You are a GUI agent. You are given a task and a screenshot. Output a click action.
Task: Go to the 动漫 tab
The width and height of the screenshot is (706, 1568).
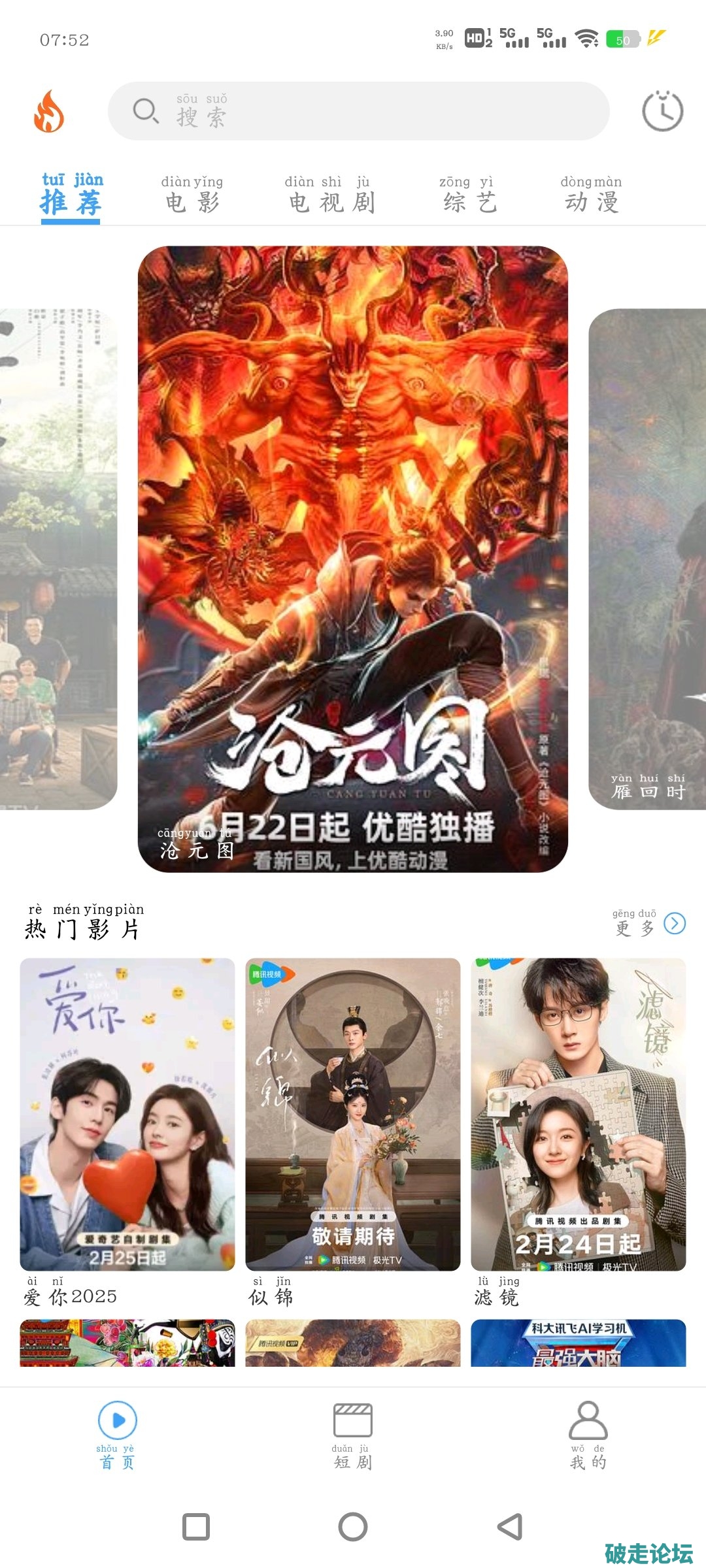pos(592,195)
